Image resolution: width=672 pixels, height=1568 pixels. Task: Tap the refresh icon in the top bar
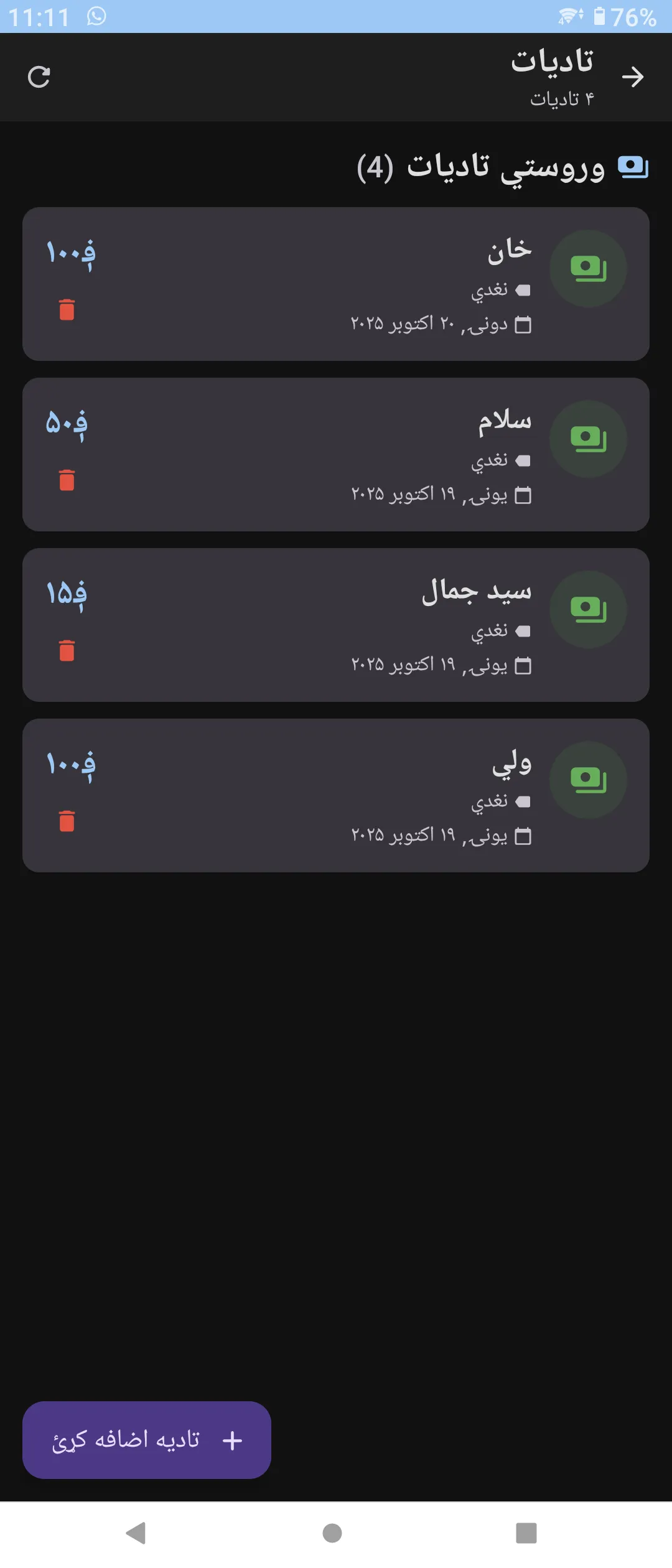39,77
